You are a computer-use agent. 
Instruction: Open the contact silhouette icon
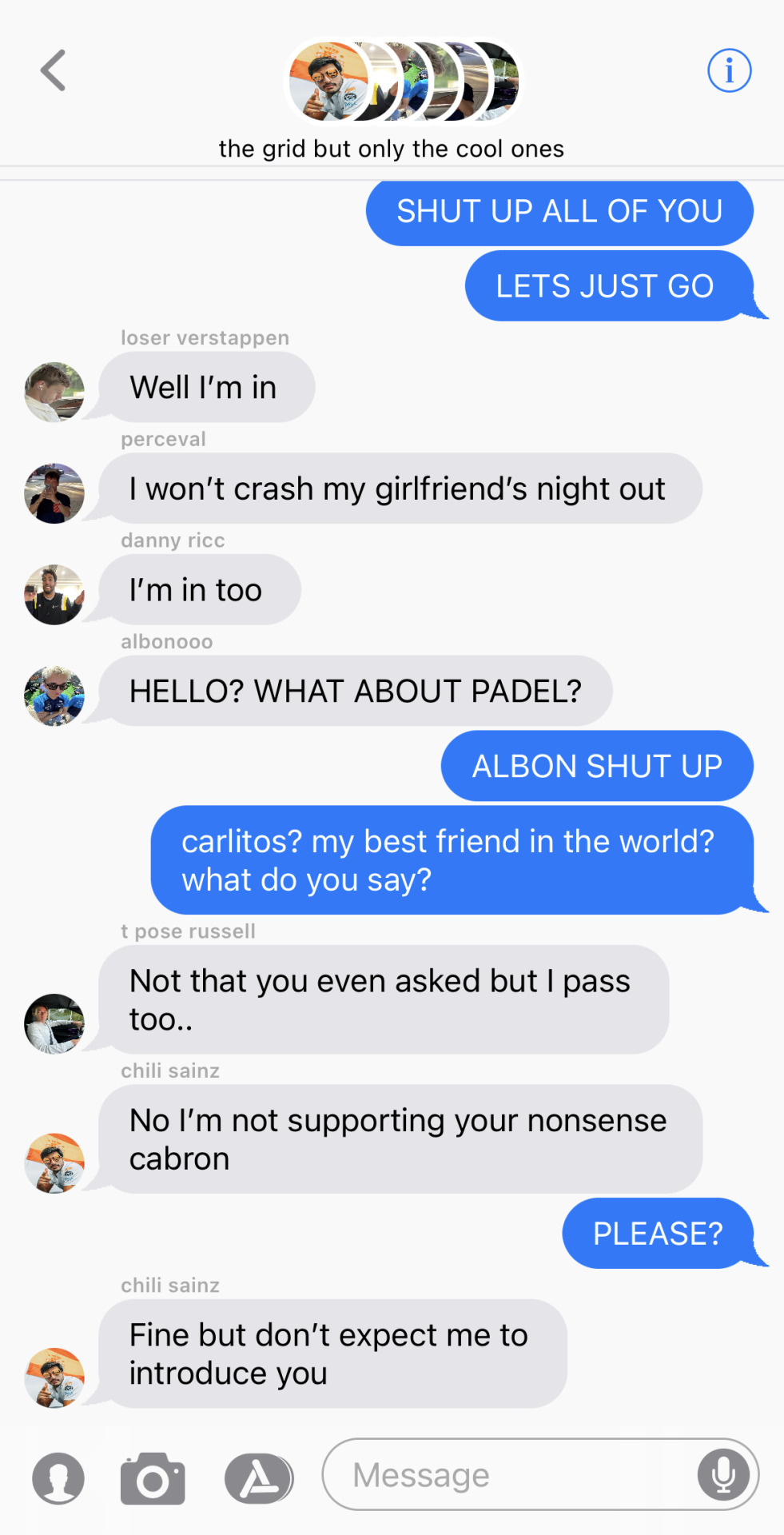point(58,1478)
